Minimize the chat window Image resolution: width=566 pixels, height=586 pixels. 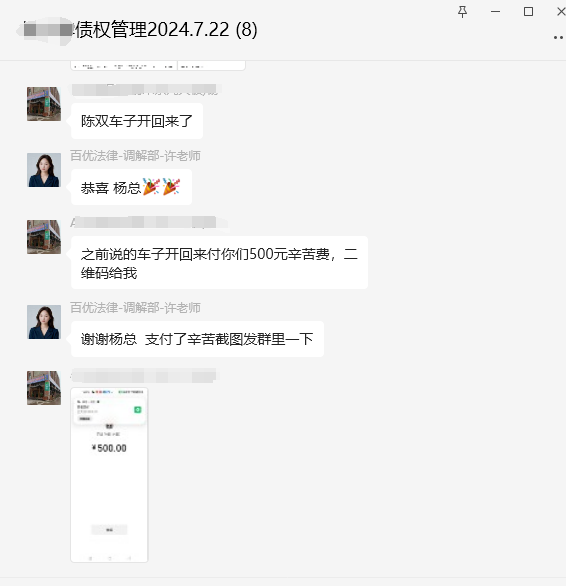[495, 12]
